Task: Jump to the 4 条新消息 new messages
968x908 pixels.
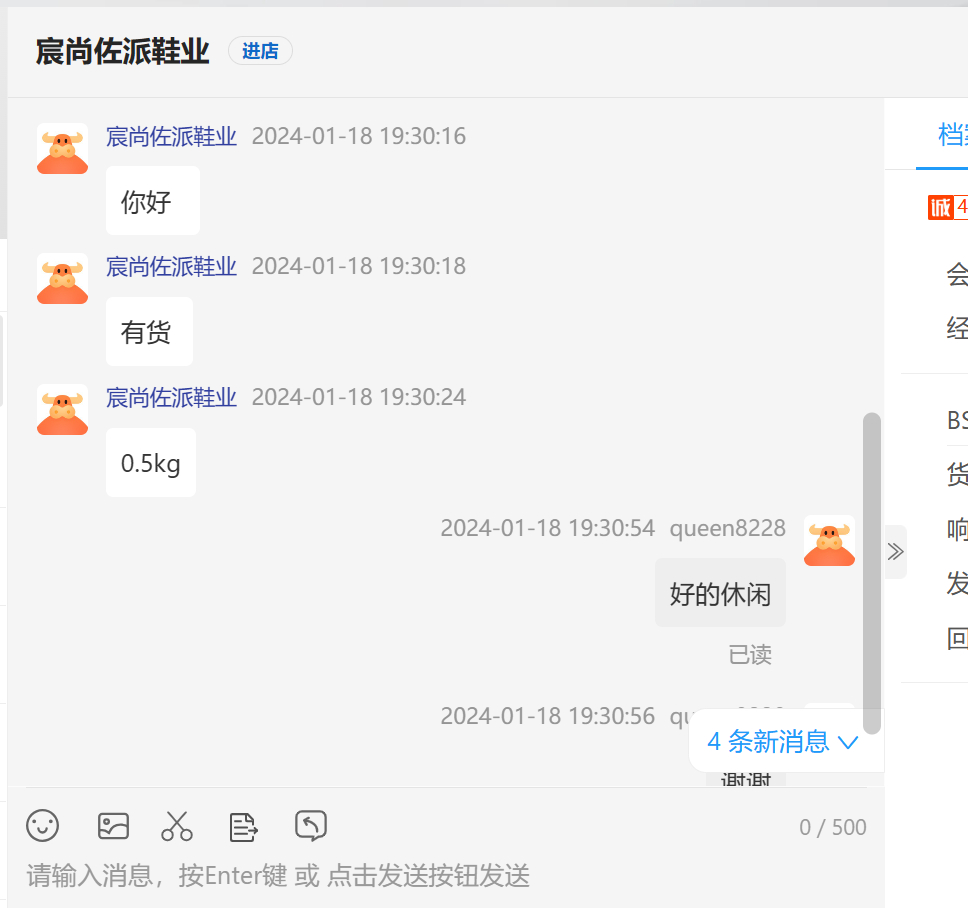Action: click(x=783, y=742)
